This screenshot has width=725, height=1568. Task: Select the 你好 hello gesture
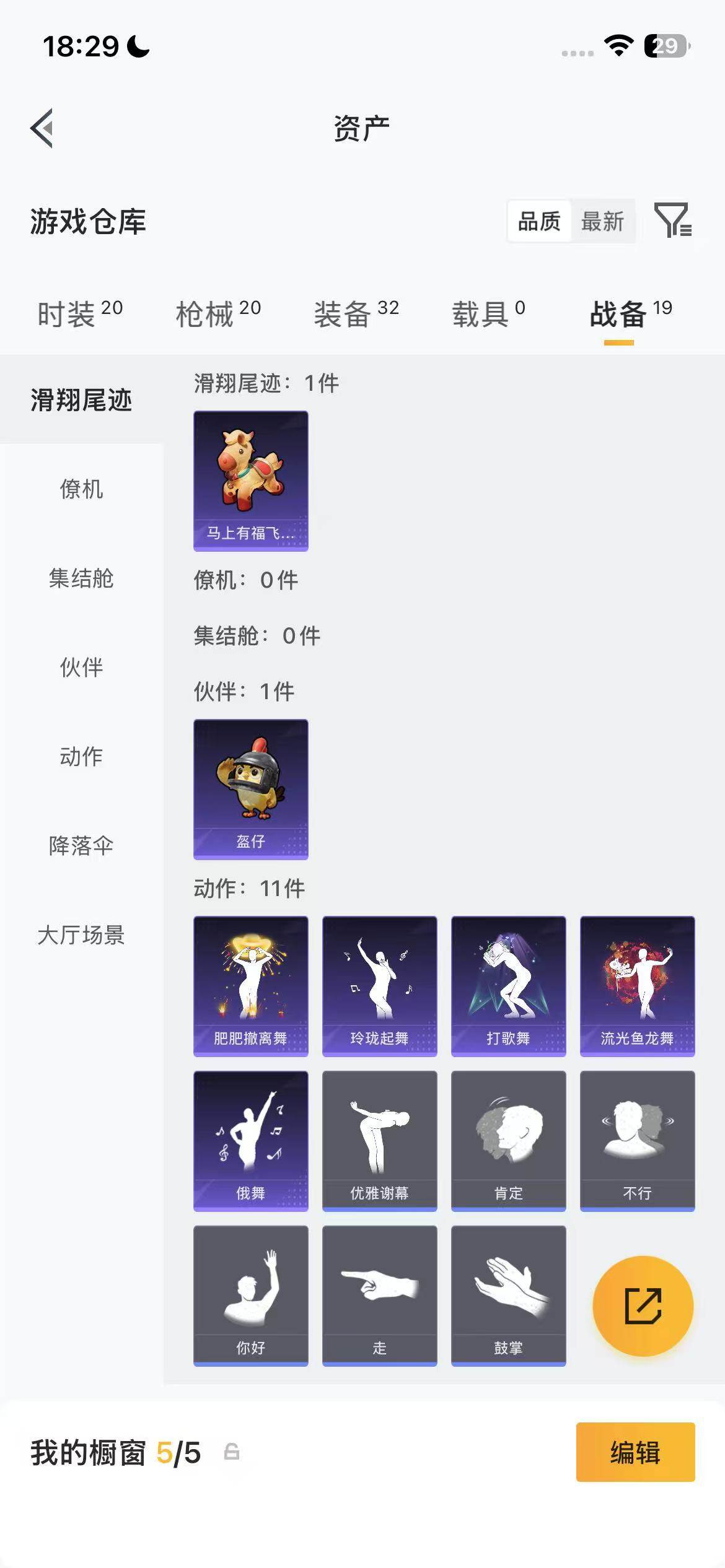click(250, 1297)
